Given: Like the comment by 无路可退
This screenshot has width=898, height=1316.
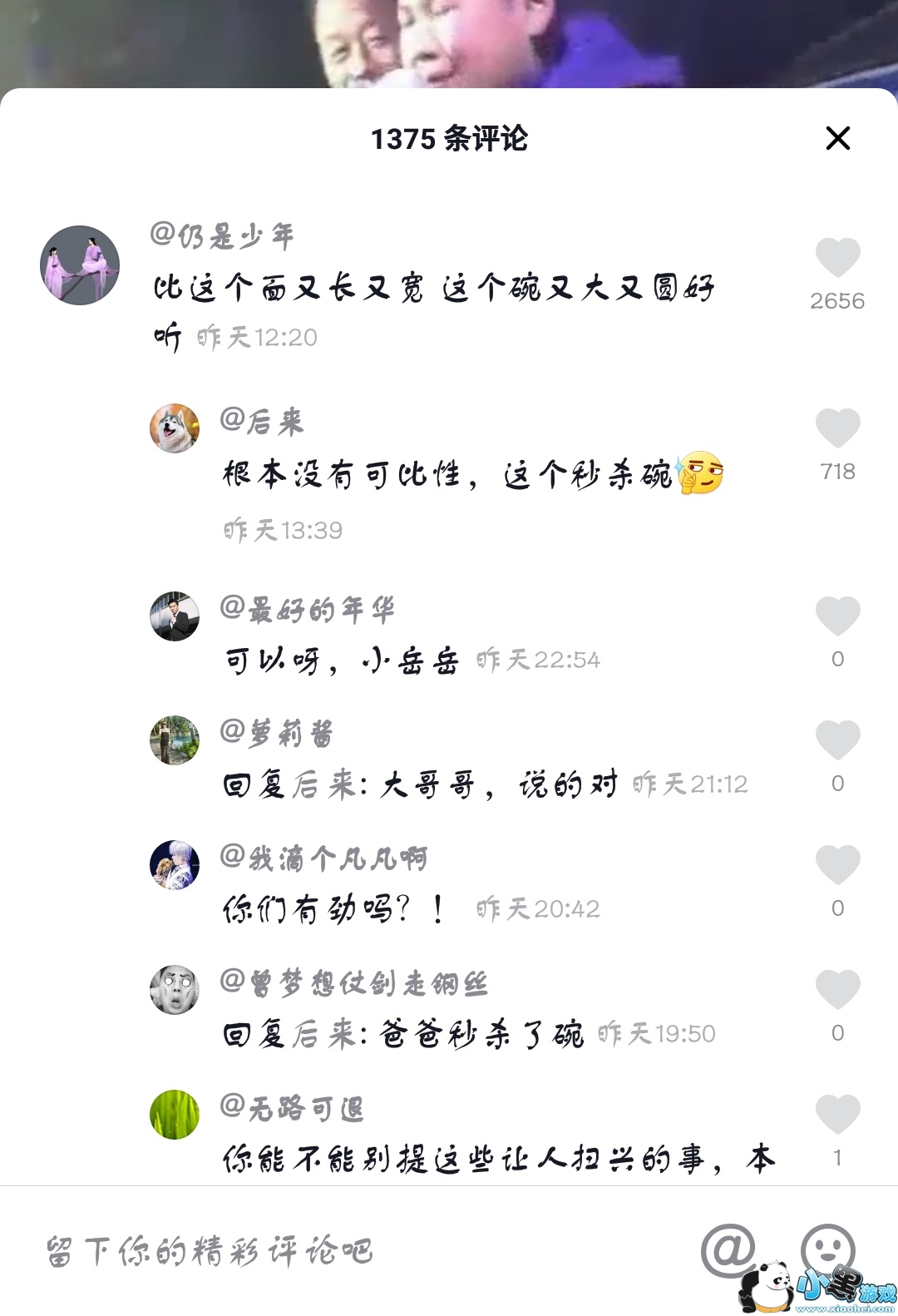Looking at the screenshot, I should (x=837, y=1115).
